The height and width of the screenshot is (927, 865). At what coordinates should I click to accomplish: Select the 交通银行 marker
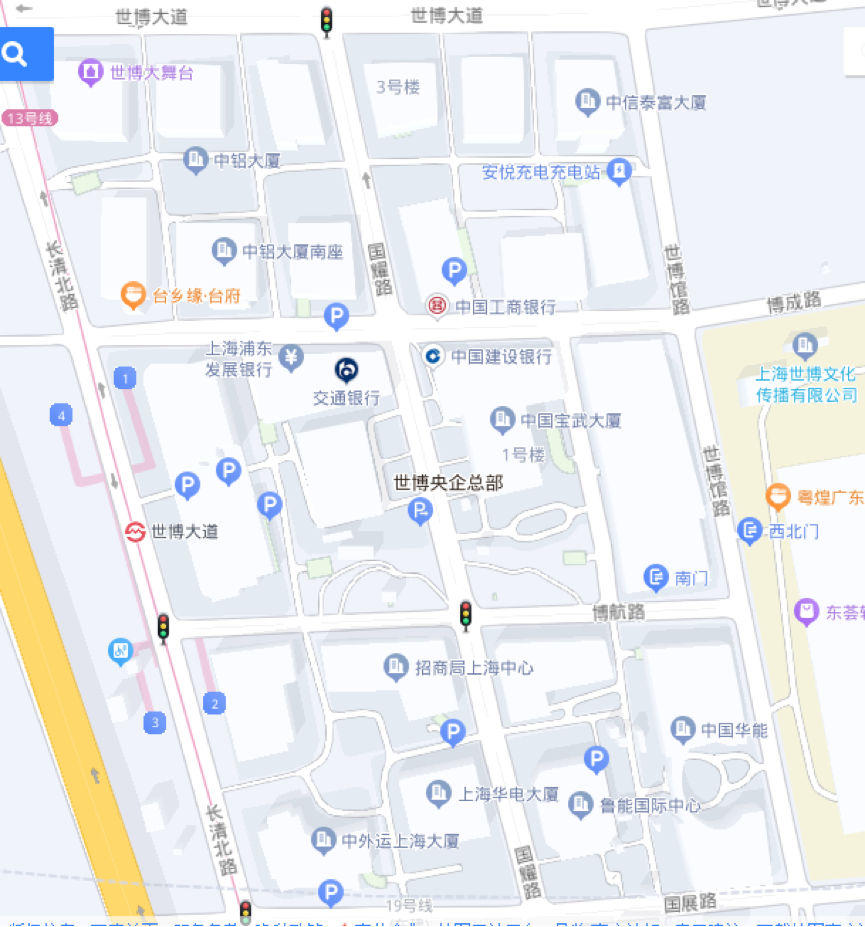point(346,371)
